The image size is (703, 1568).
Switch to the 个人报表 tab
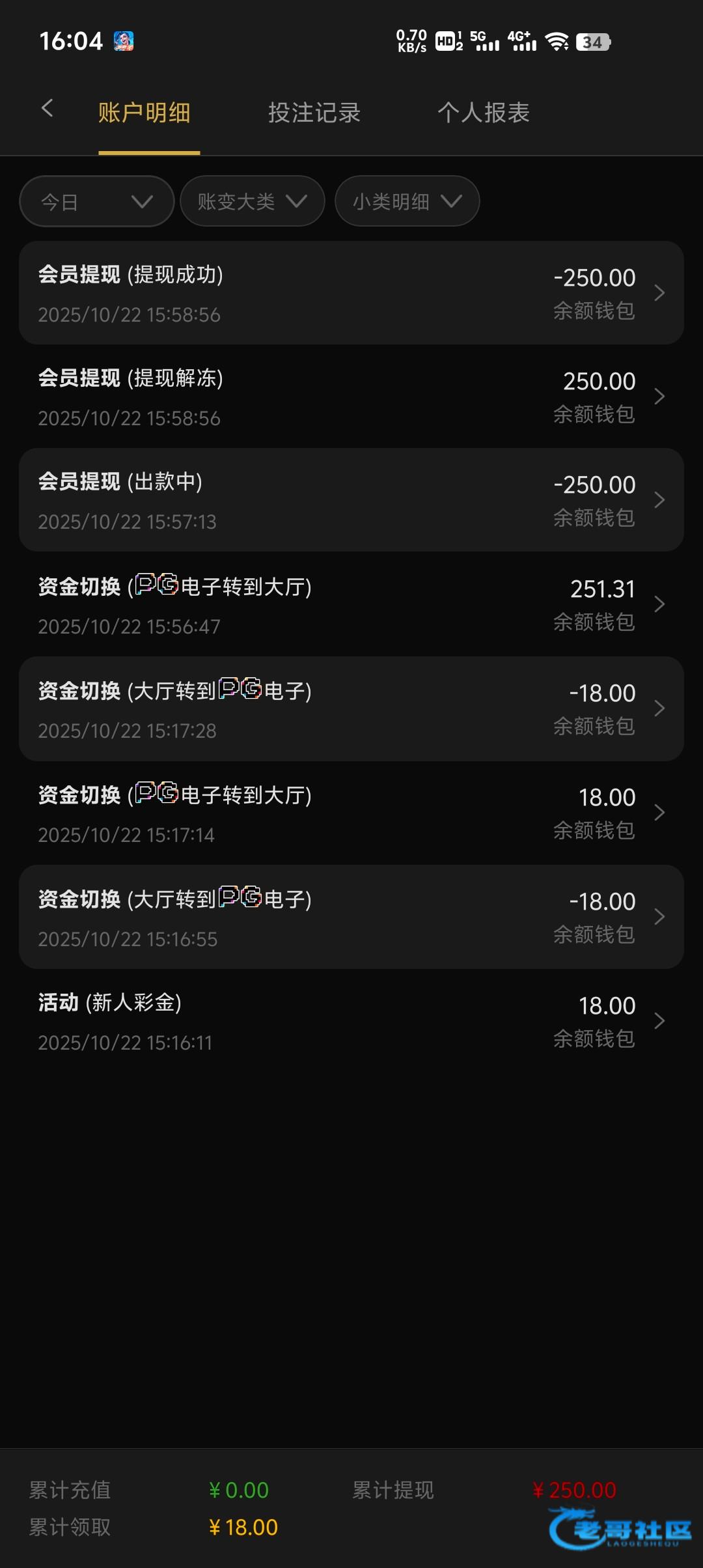point(483,113)
